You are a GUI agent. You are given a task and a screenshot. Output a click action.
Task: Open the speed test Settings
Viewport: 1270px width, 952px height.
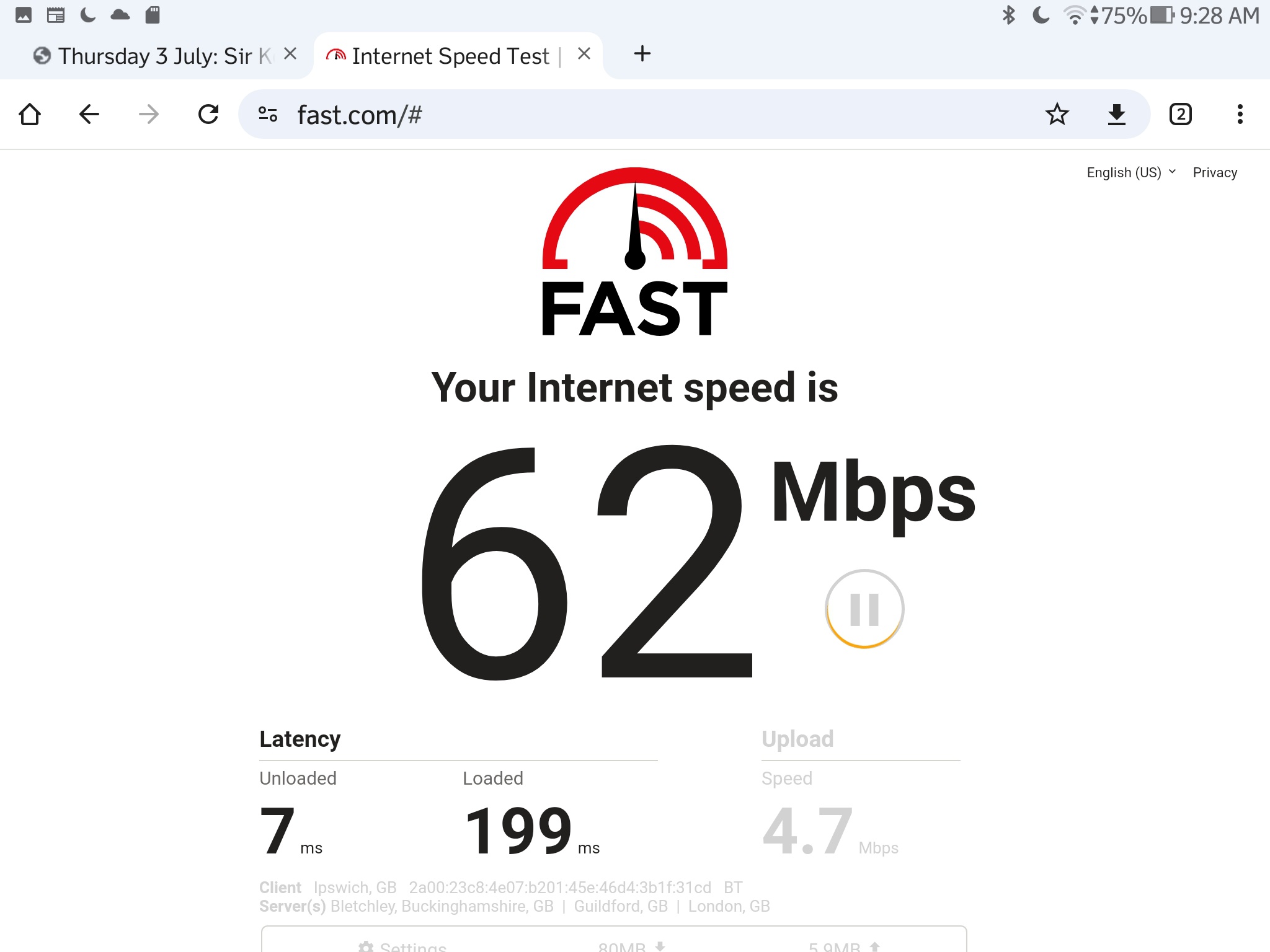coord(403,946)
